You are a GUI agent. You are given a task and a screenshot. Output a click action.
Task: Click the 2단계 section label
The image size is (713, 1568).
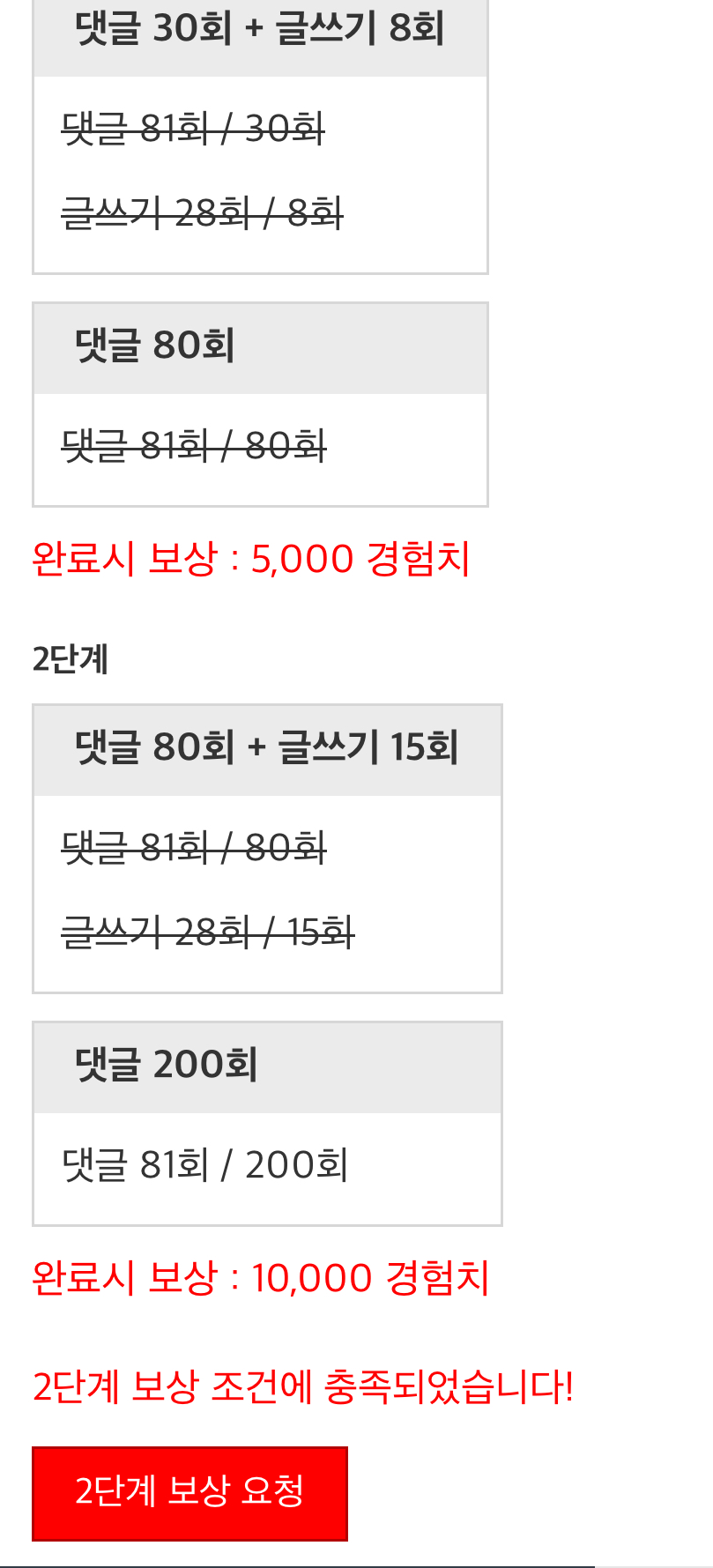[69, 658]
